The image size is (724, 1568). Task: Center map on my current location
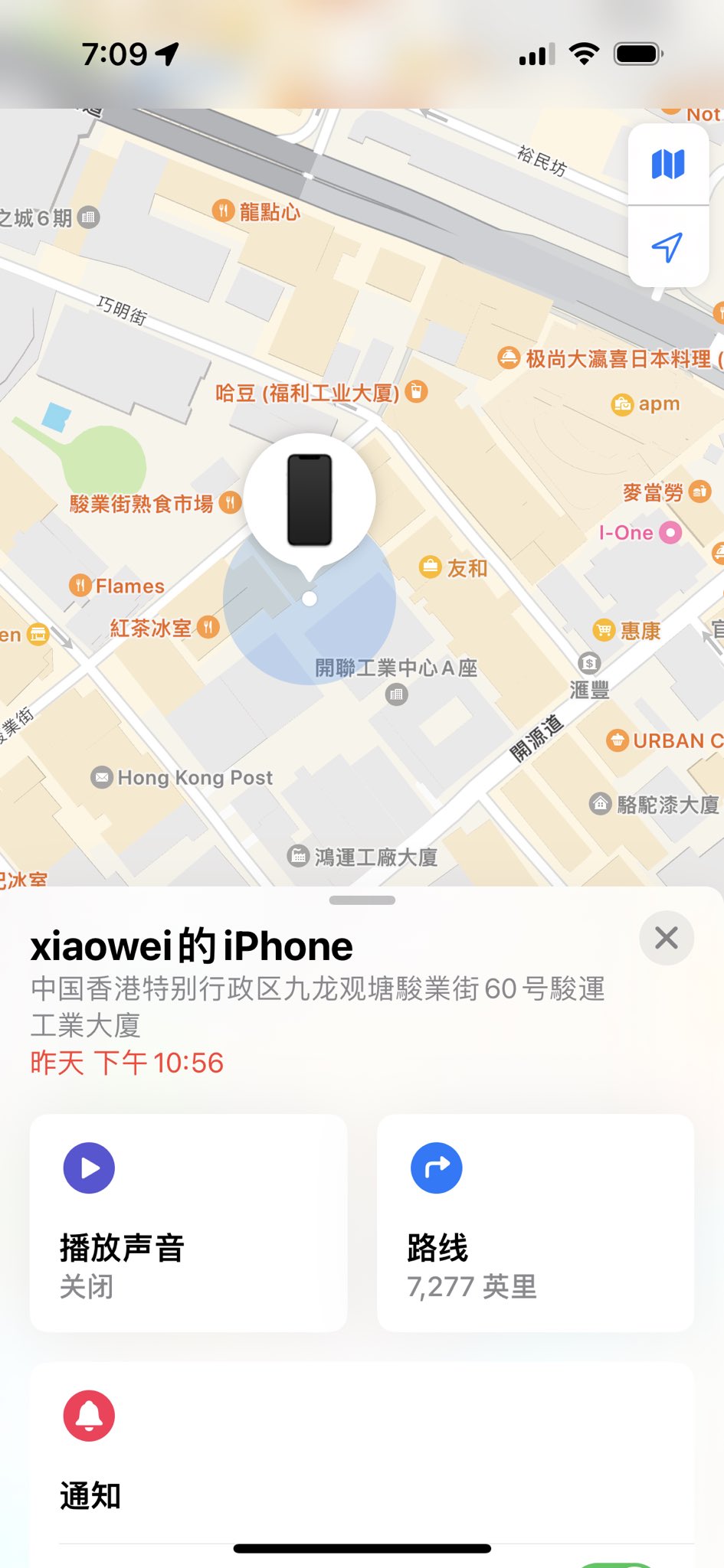point(667,247)
